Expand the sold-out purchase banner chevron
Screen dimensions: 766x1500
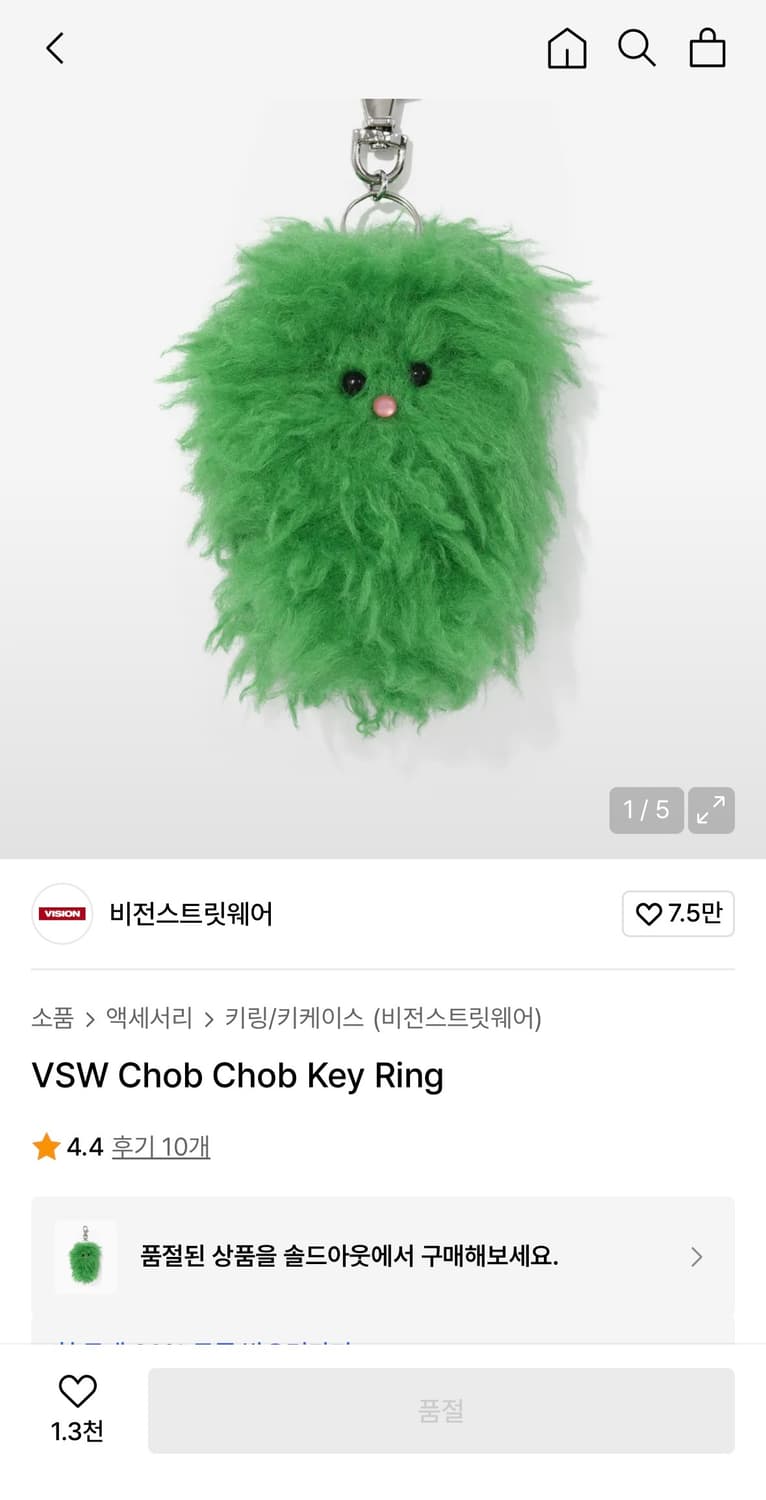pos(695,1257)
